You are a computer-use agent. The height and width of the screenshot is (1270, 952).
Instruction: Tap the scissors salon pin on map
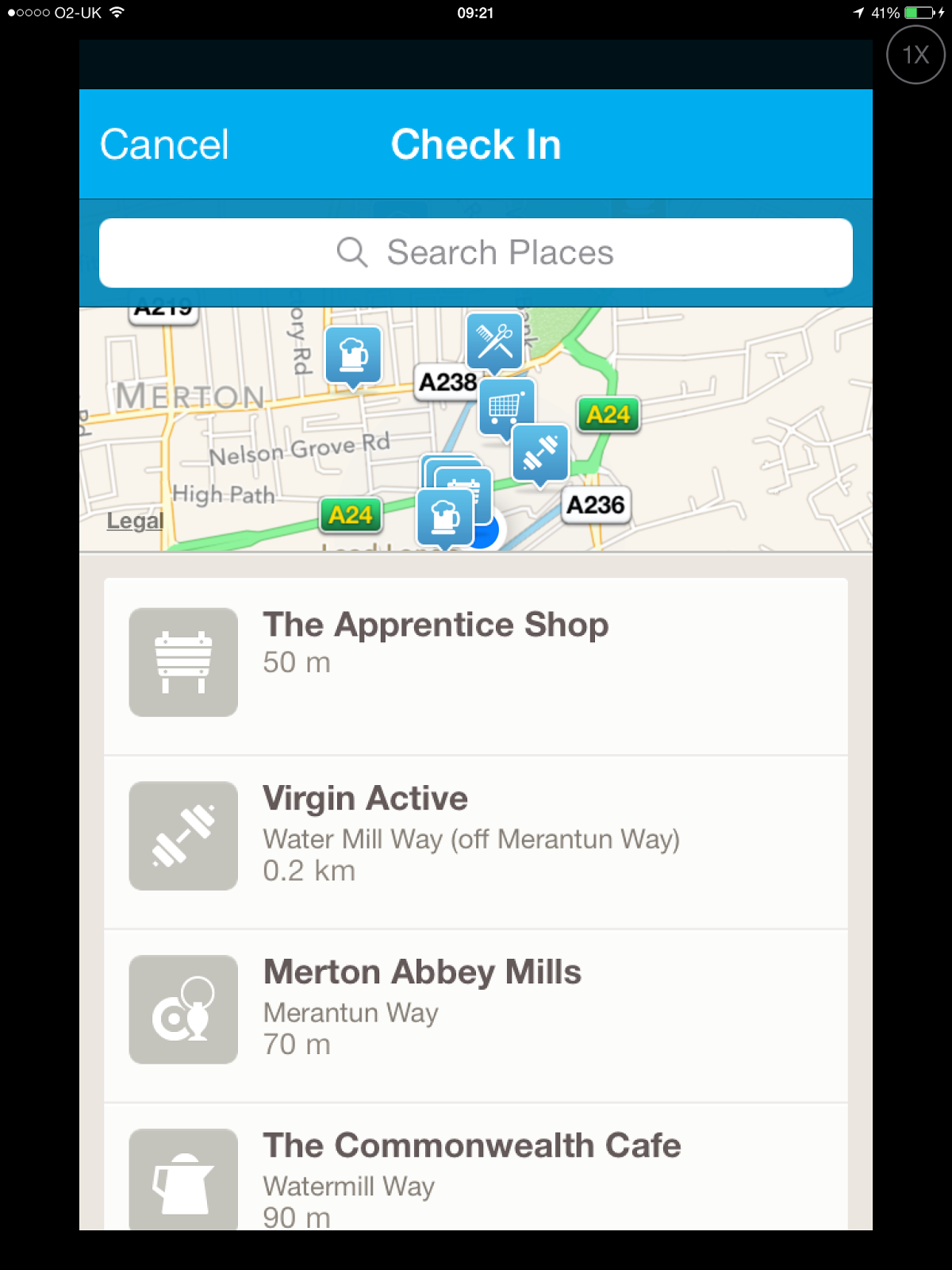tap(494, 341)
